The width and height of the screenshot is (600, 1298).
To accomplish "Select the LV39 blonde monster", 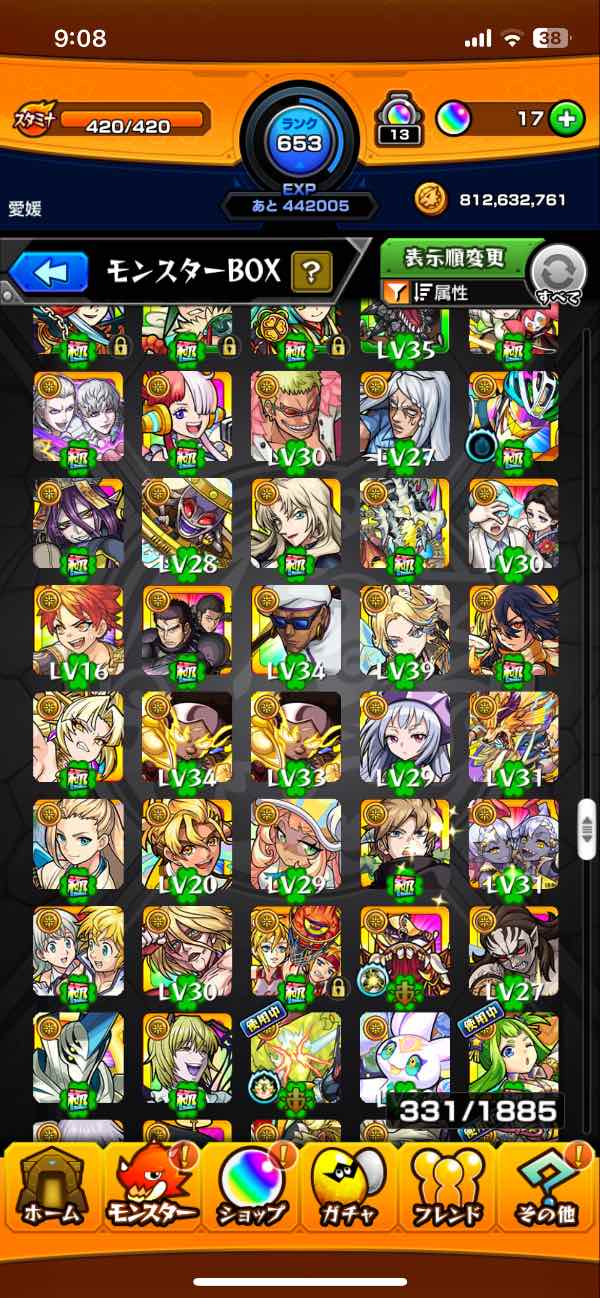I will pos(405,632).
